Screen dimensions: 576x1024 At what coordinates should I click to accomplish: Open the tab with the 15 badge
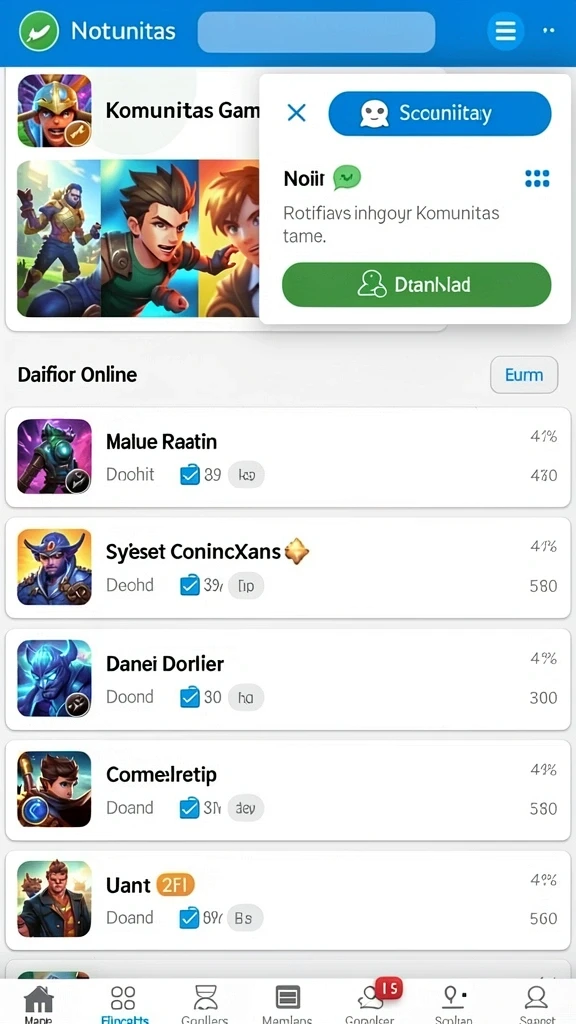[x=370, y=1002]
